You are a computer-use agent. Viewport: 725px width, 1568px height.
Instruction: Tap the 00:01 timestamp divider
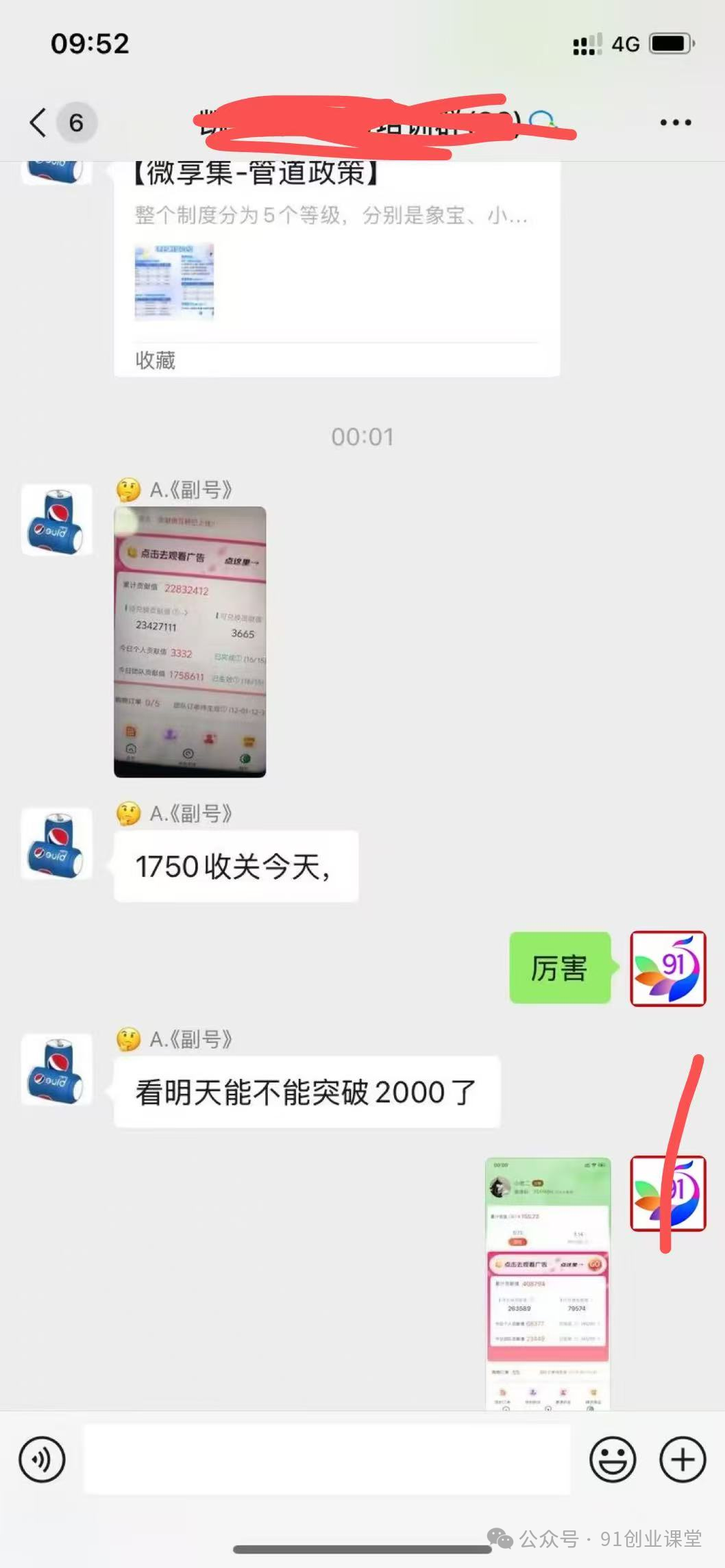point(362,436)
